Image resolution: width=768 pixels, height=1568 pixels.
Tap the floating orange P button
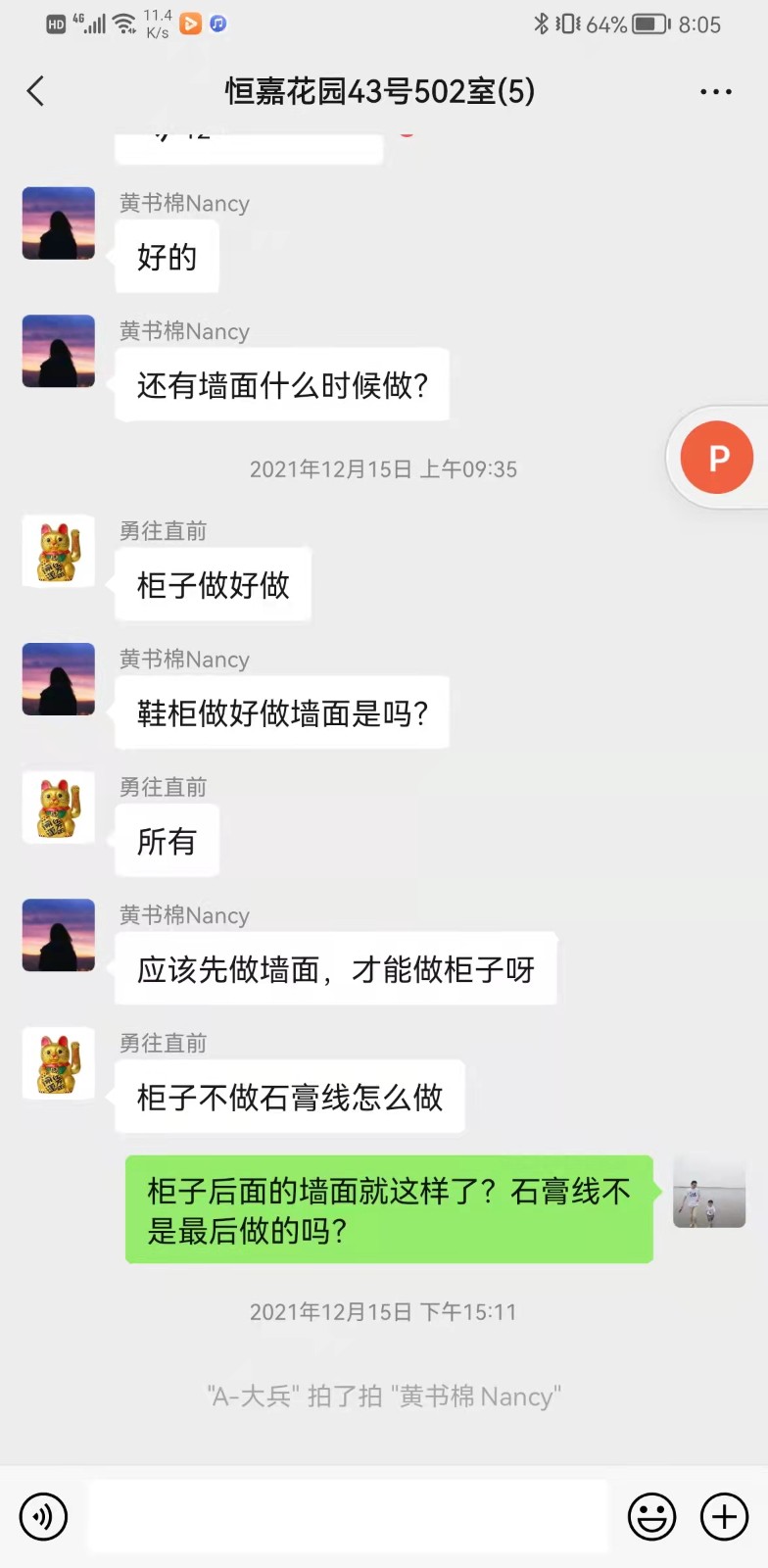pyautogui.click(x=717, y=458)
